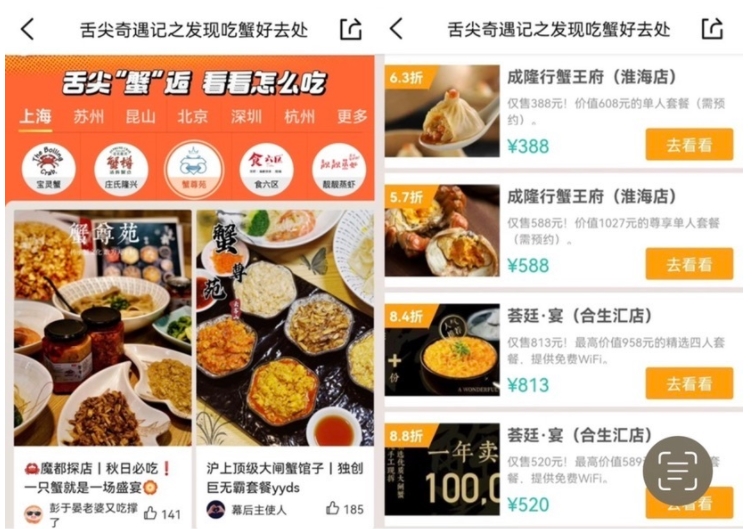Image resolution: width=752 pixels, height=529 pixels.
Task: Switch to the 北京 city tab
Action: [x=193, y=116]
